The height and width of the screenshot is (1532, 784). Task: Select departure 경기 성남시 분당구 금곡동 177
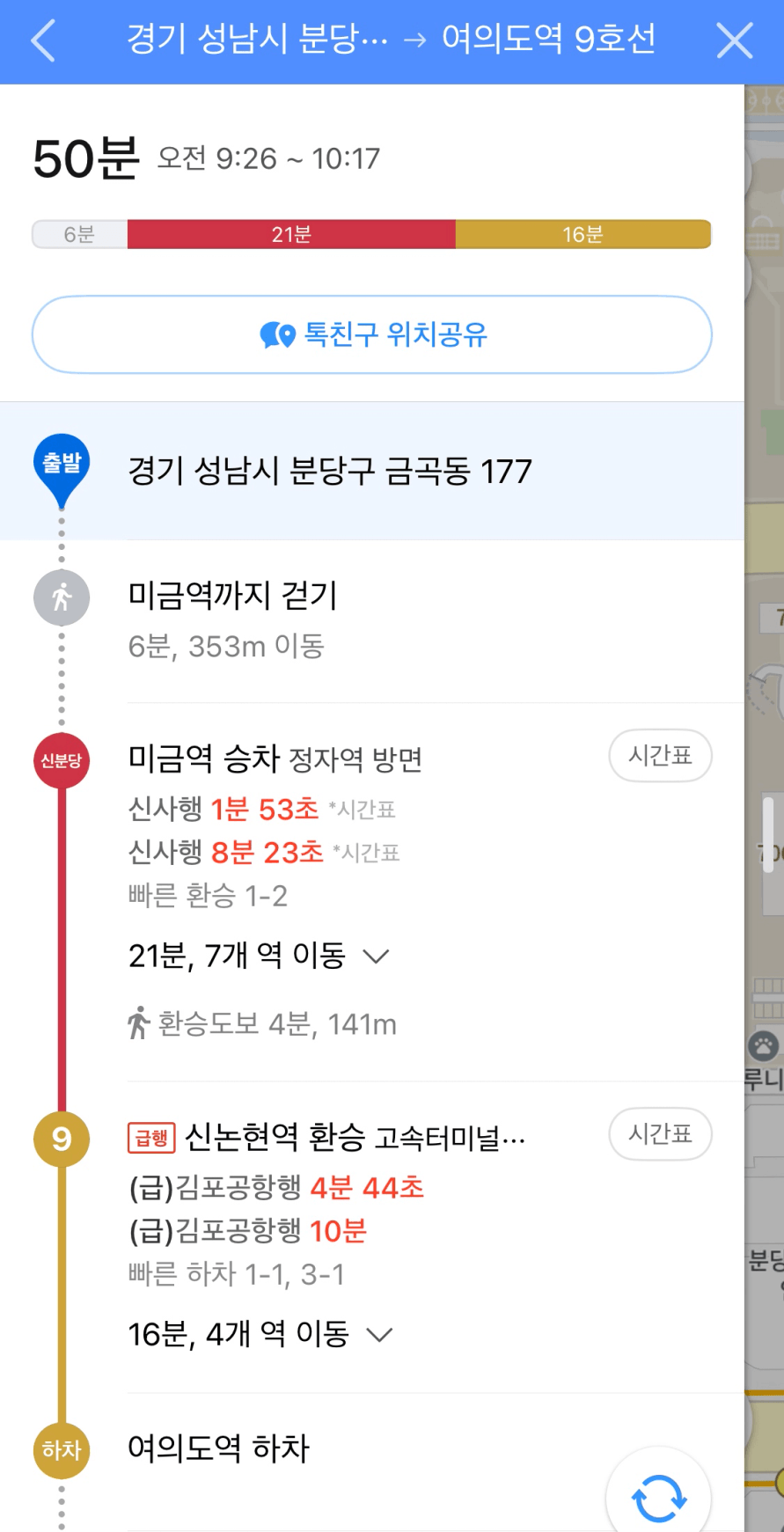tap(330, 472)
